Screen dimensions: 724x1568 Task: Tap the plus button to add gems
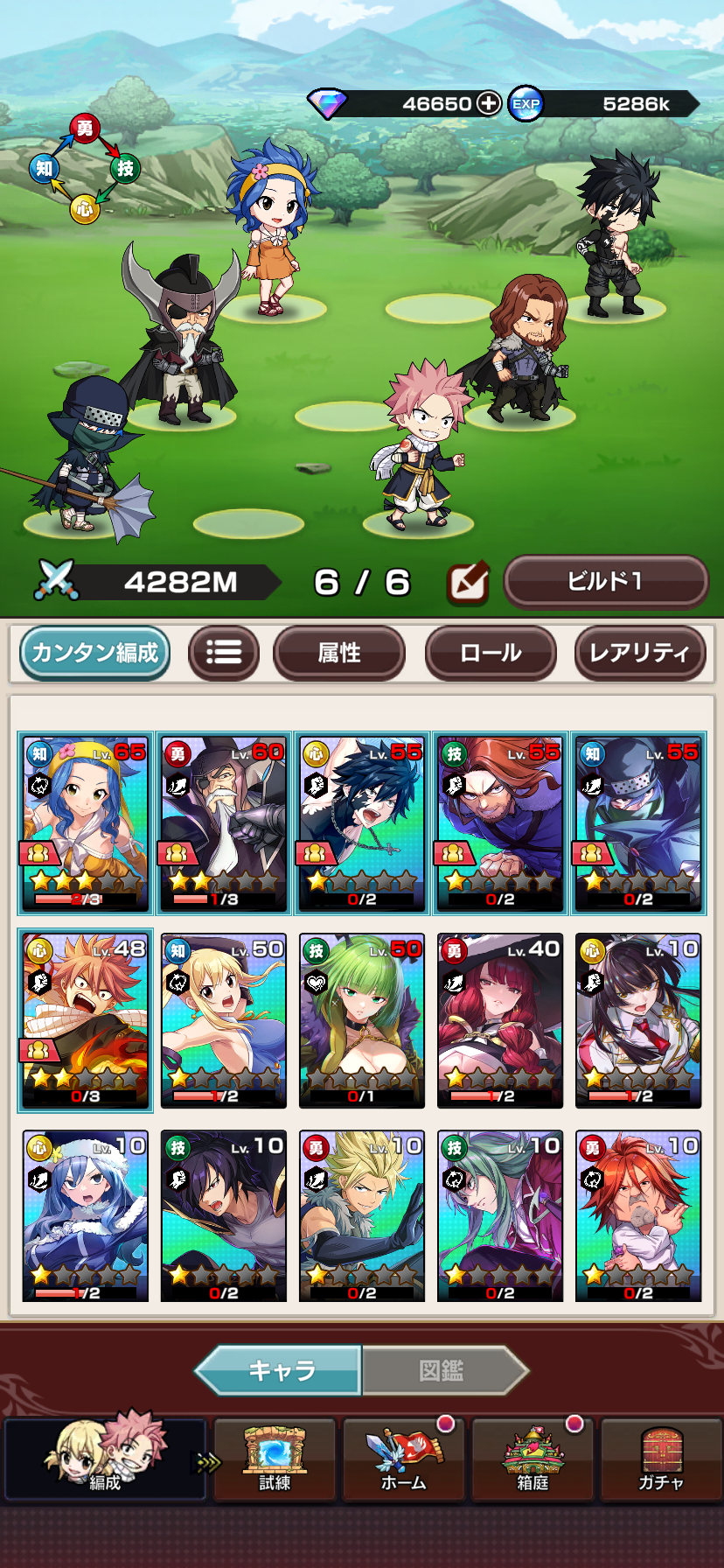(x=488, y=103)
